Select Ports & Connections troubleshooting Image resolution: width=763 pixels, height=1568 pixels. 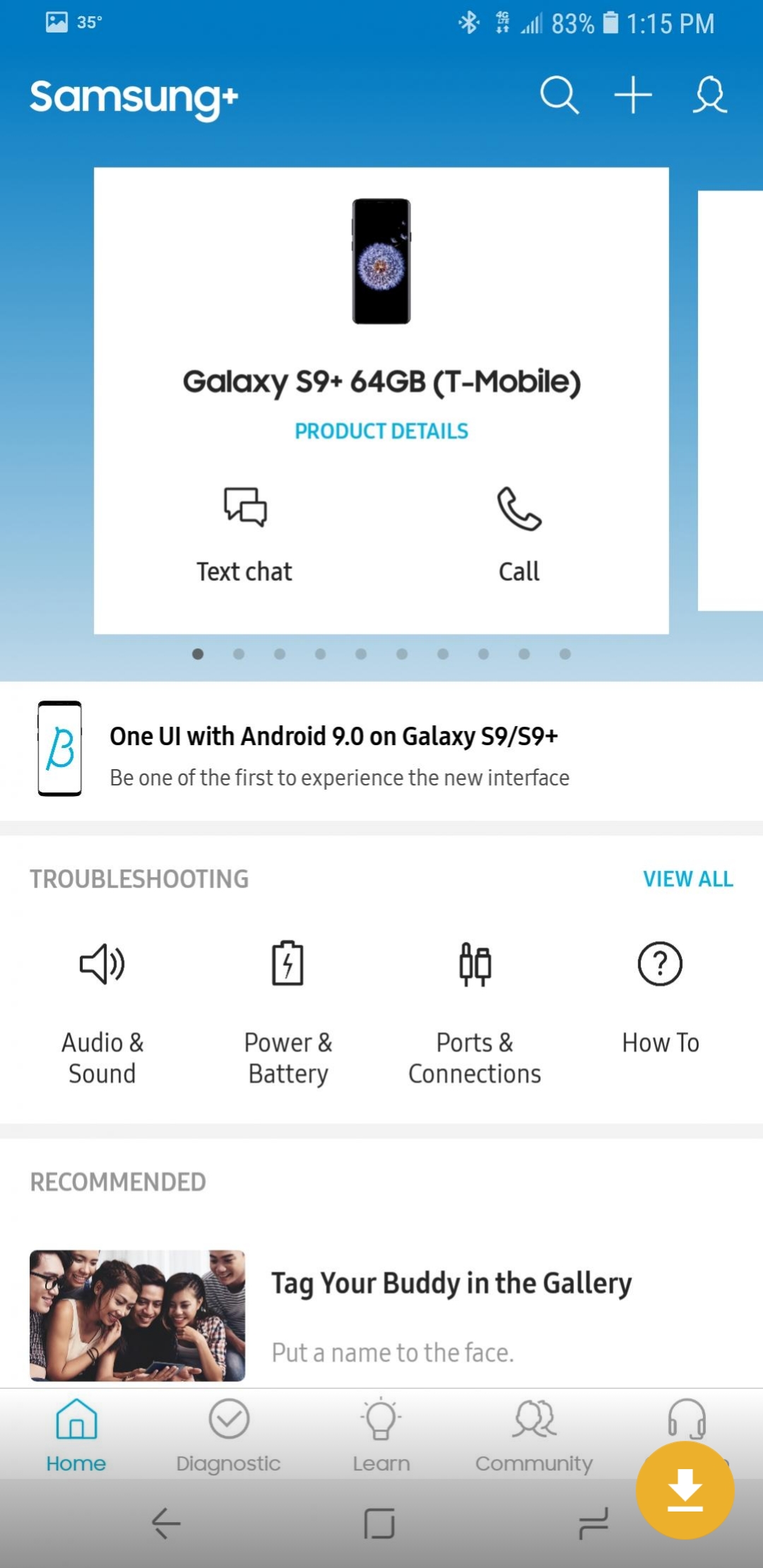point(475,1010)
